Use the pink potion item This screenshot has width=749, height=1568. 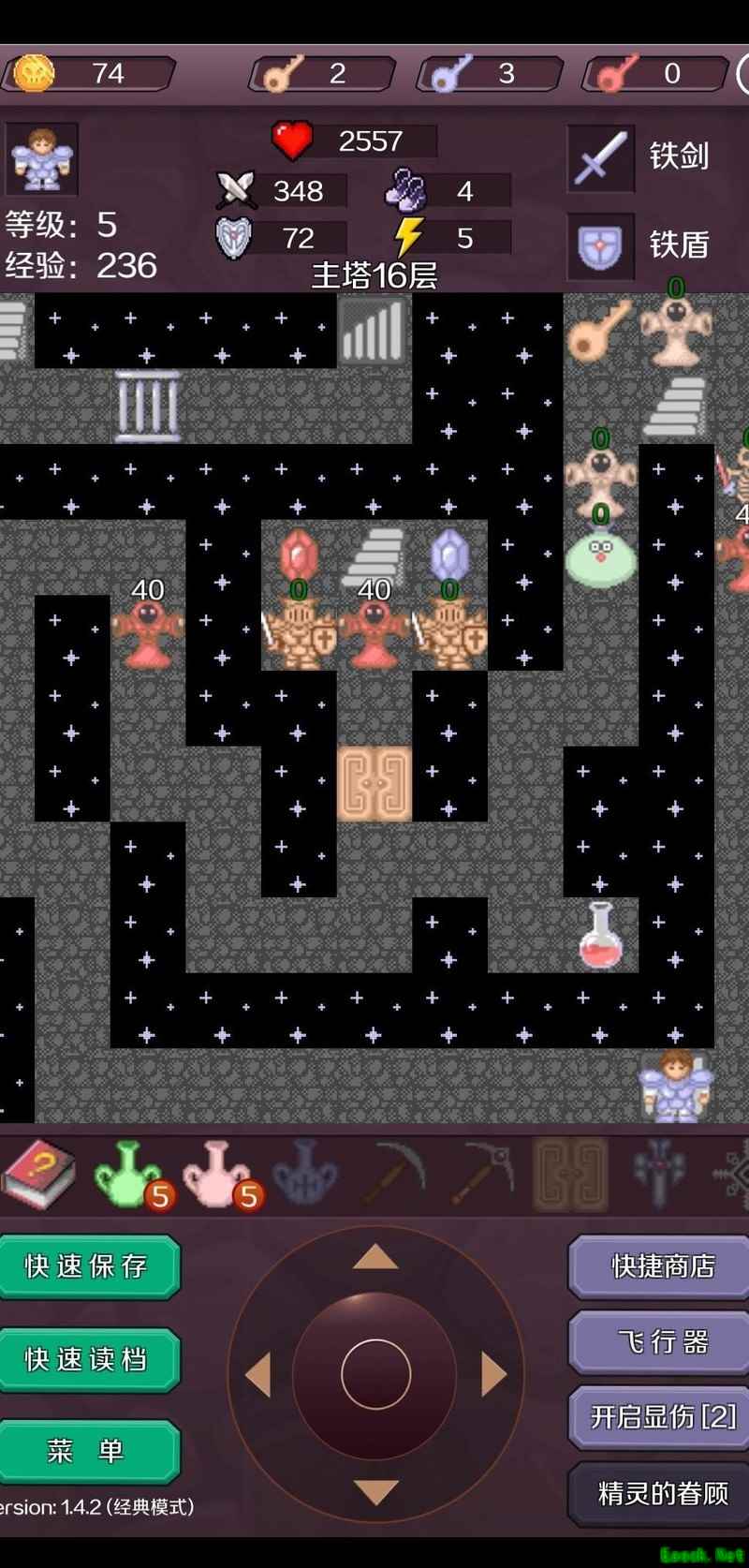click(x=217, y=1173)
